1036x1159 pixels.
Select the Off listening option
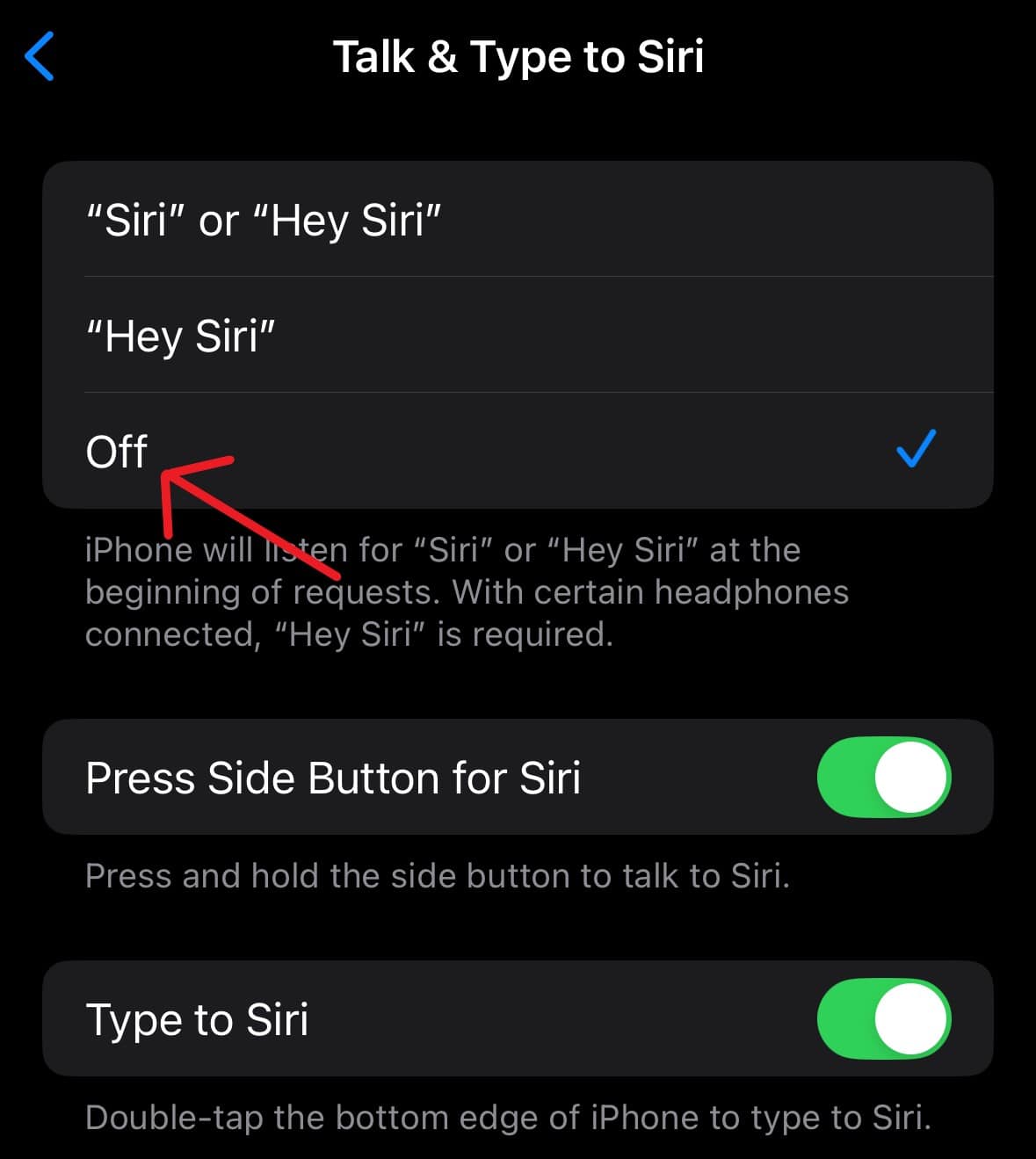click(x=117, y=452)
